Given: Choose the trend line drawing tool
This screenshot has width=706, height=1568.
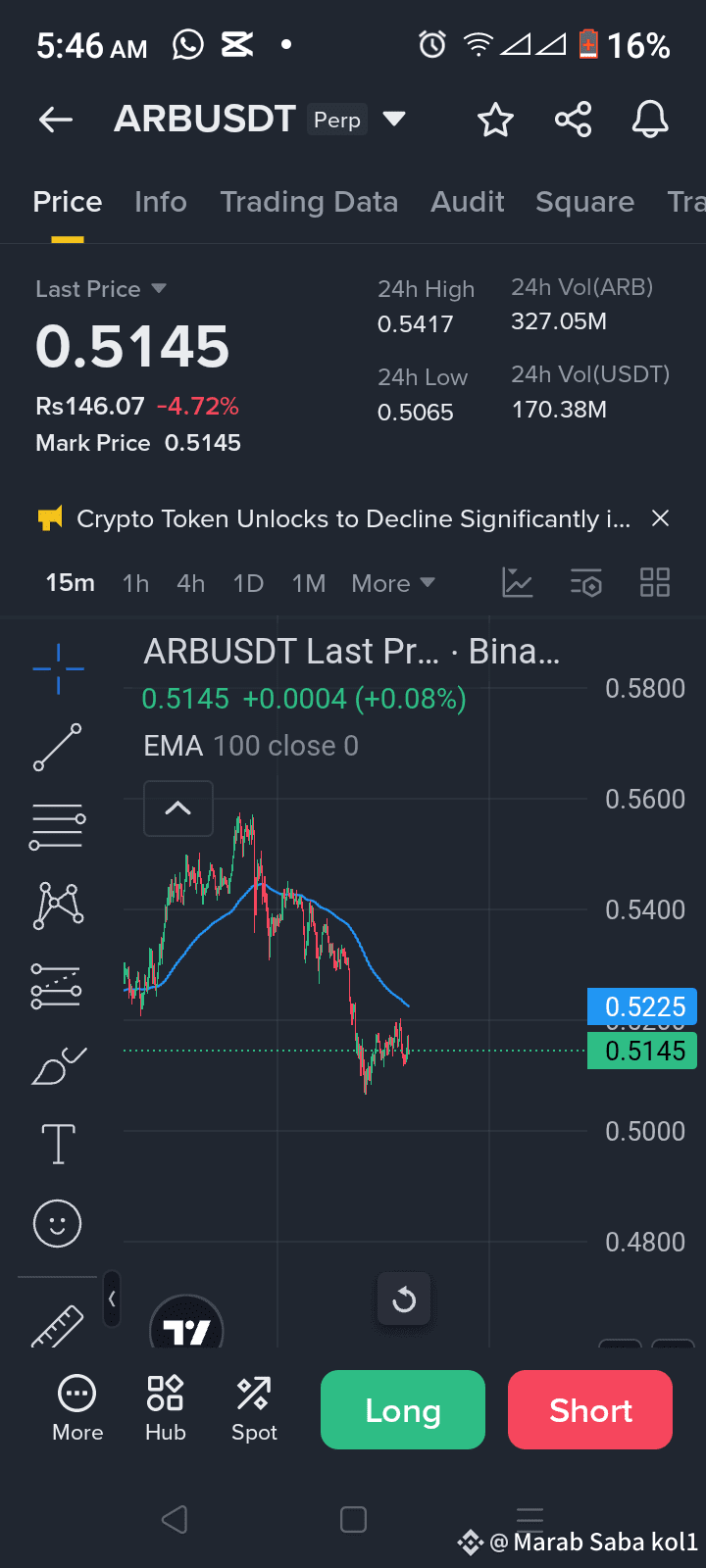Looking at the screenshot, I should pos(56,747).
